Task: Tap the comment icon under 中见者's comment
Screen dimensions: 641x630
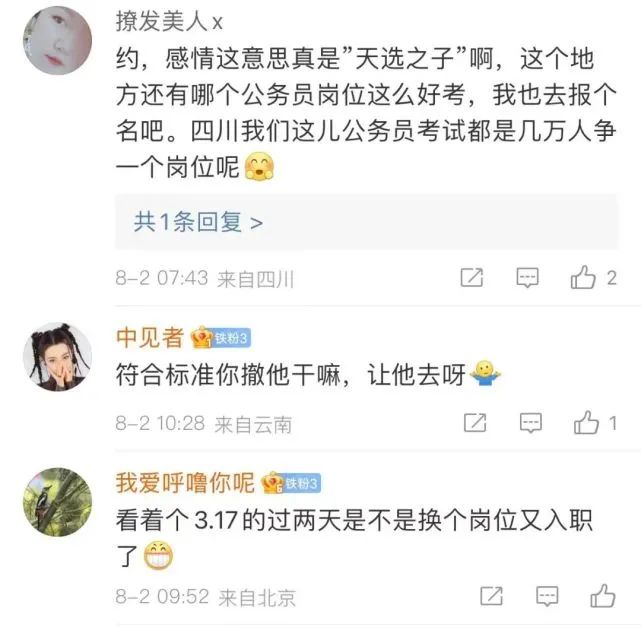Action: (528, 423)
